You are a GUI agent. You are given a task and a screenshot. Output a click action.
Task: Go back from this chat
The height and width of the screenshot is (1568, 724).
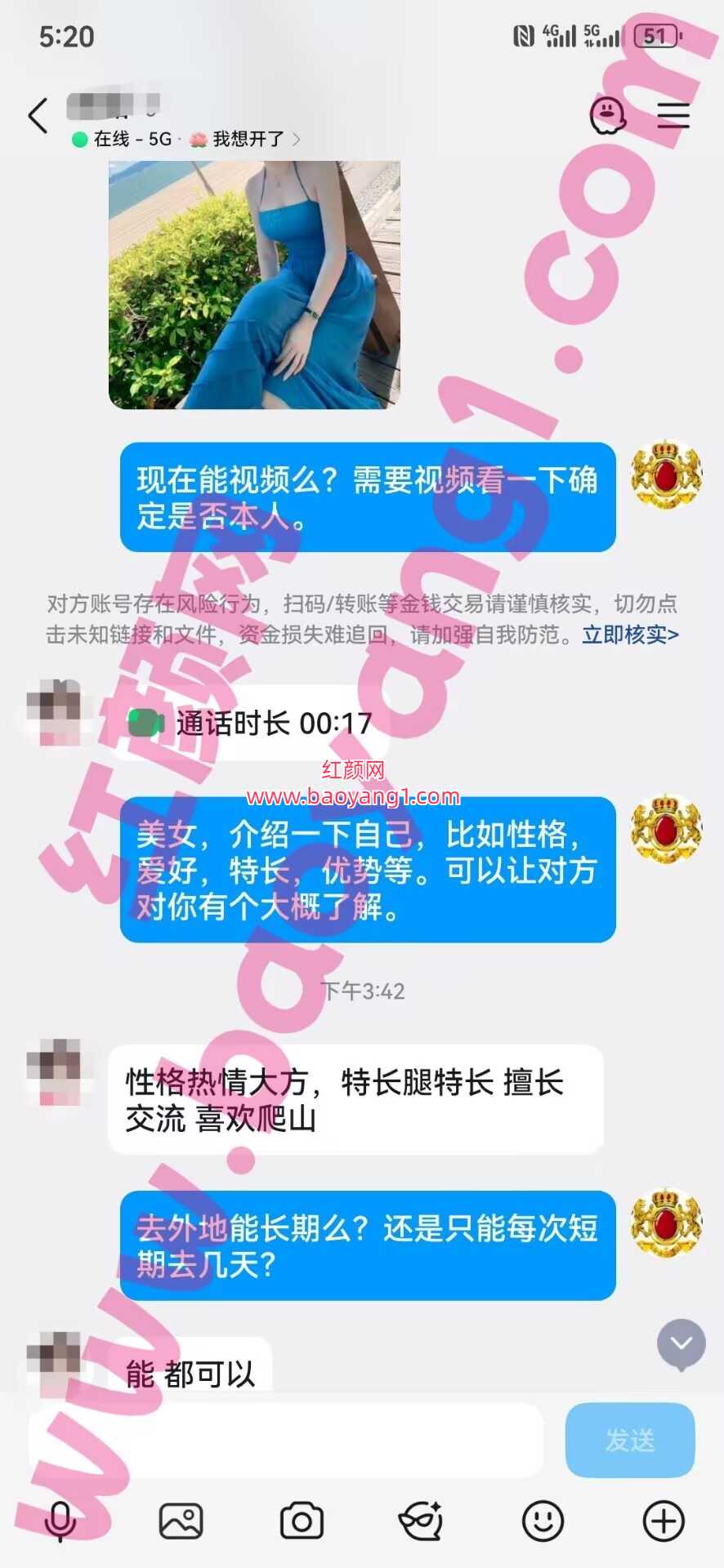click(x=38, y=116)
